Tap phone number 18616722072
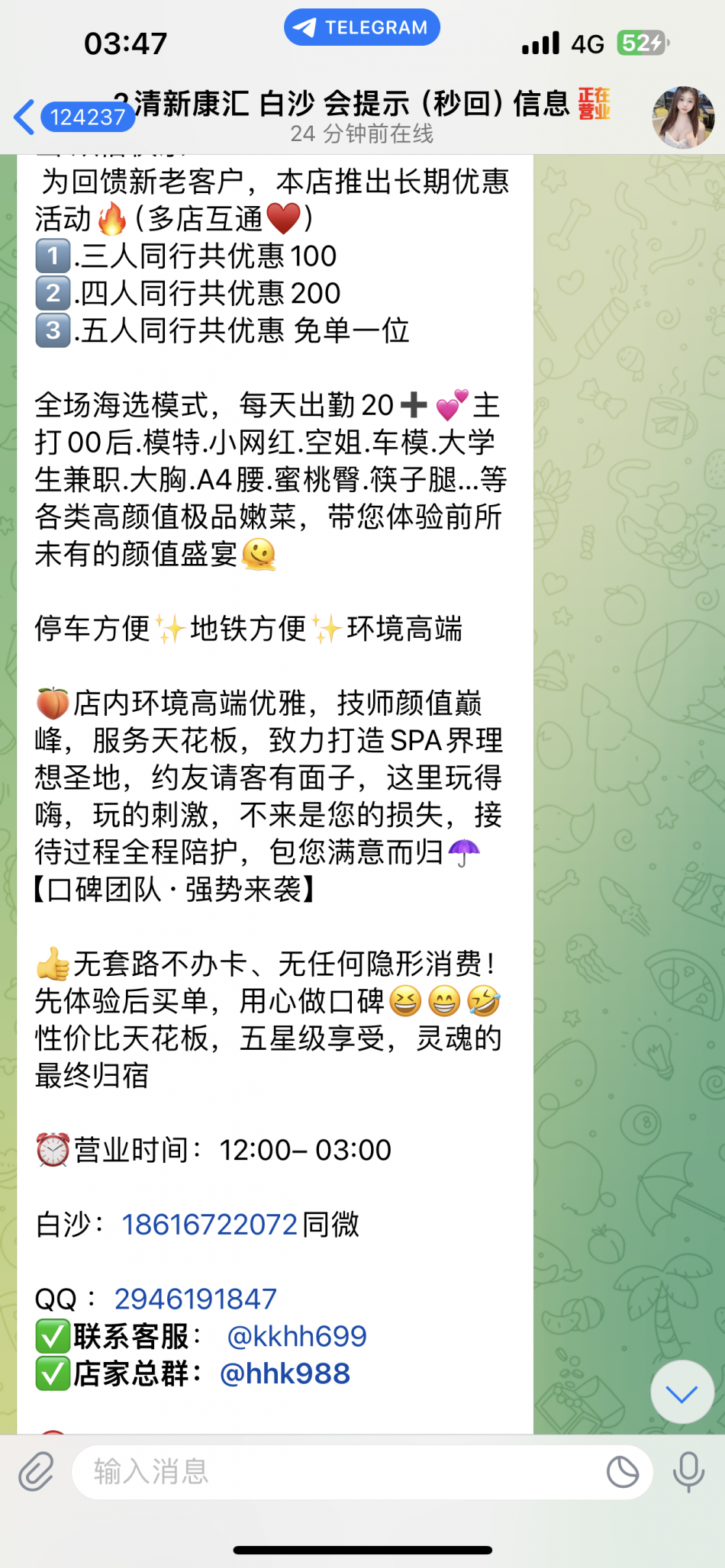This screenshot has width=725, height=1568. (x=209, y=1225)
